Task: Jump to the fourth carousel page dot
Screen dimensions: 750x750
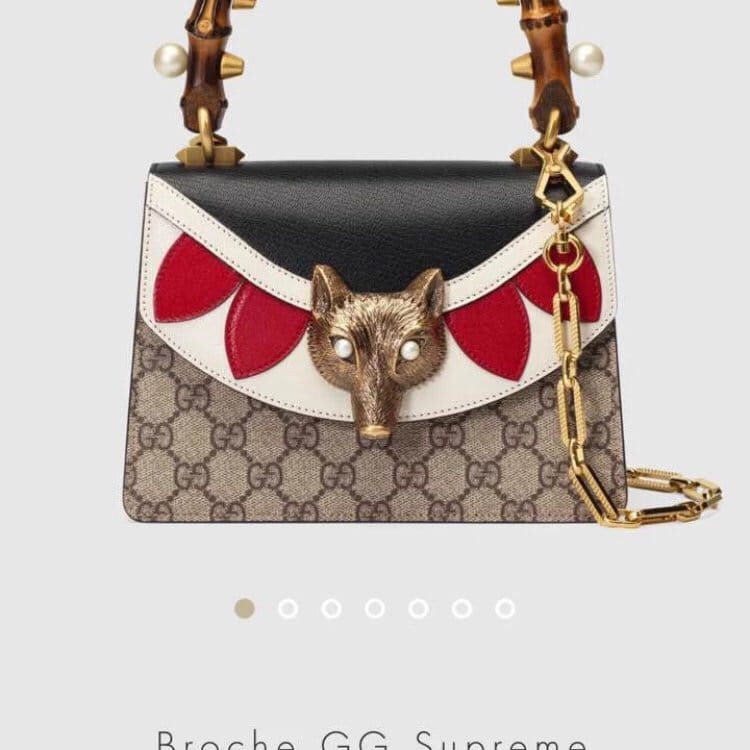Action: 375,608
